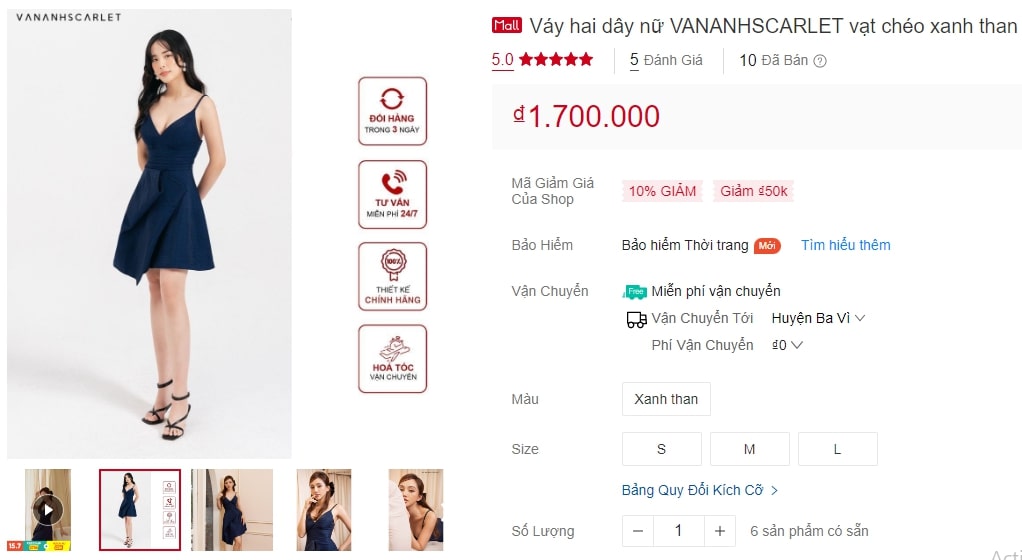The width and height of the screenshot is (1022, 560).
Task: Select the Giảm ₫50k voucher chip
Action: [x=753, y=191]
